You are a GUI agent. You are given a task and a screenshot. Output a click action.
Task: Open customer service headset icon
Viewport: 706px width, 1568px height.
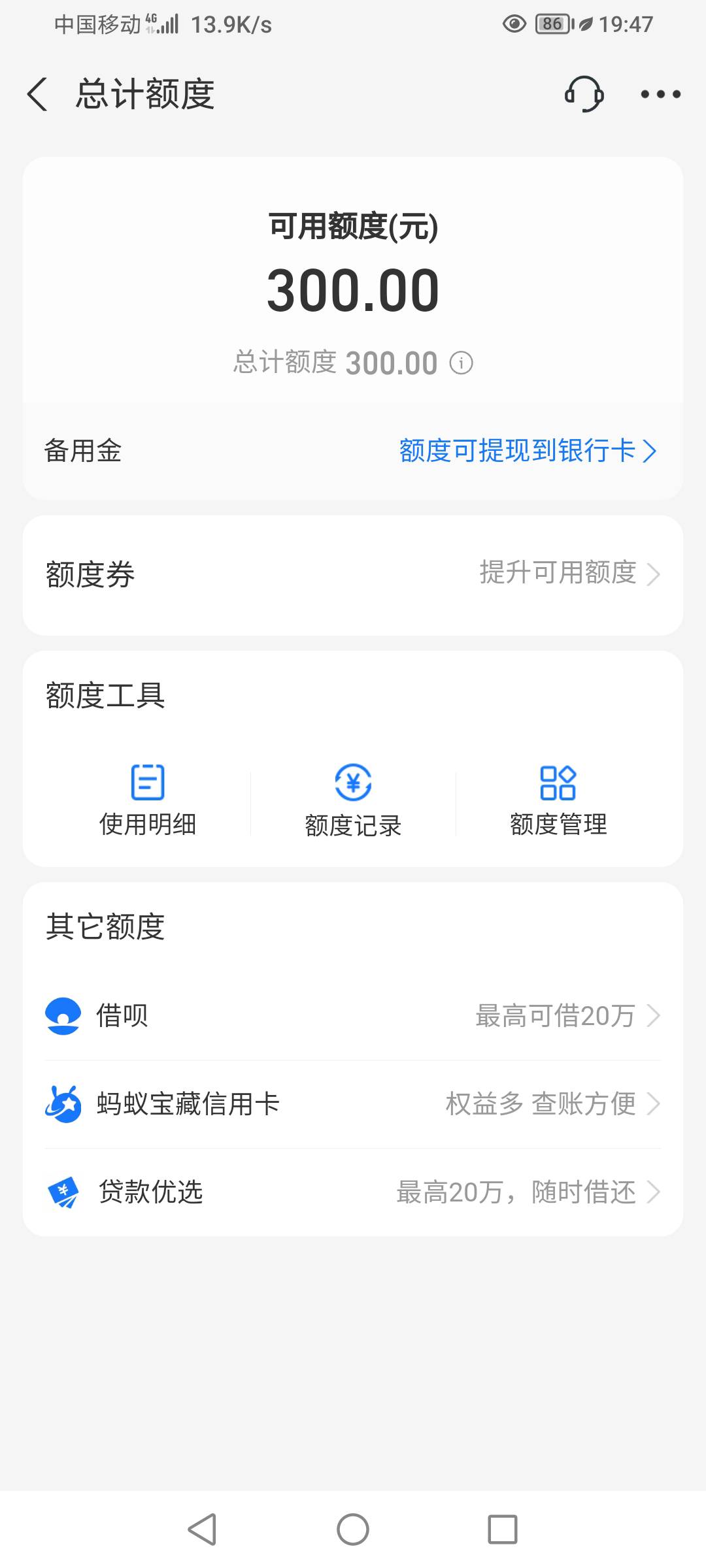584,94
